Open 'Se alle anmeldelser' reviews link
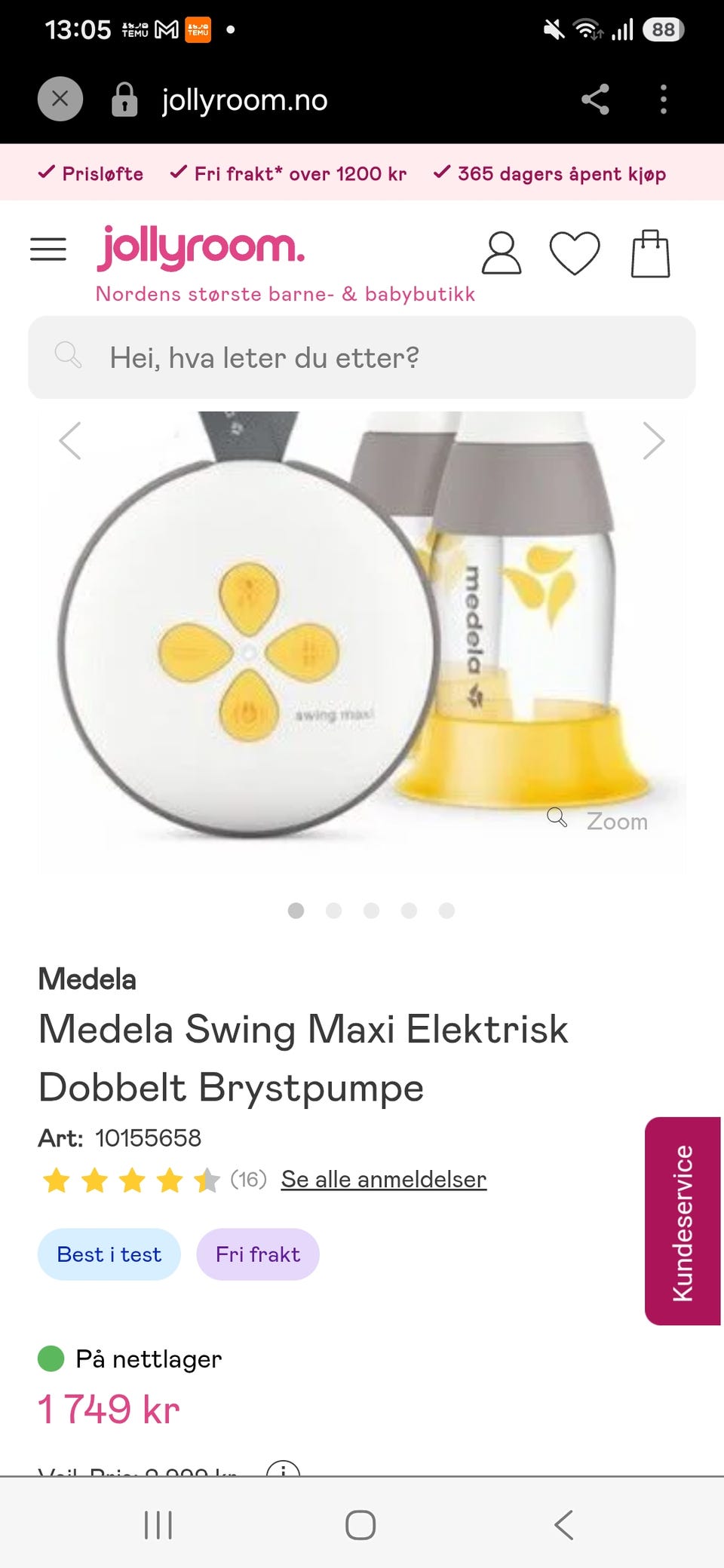The height and width of the screenshot is (1568, 724). pos(384,1179)
